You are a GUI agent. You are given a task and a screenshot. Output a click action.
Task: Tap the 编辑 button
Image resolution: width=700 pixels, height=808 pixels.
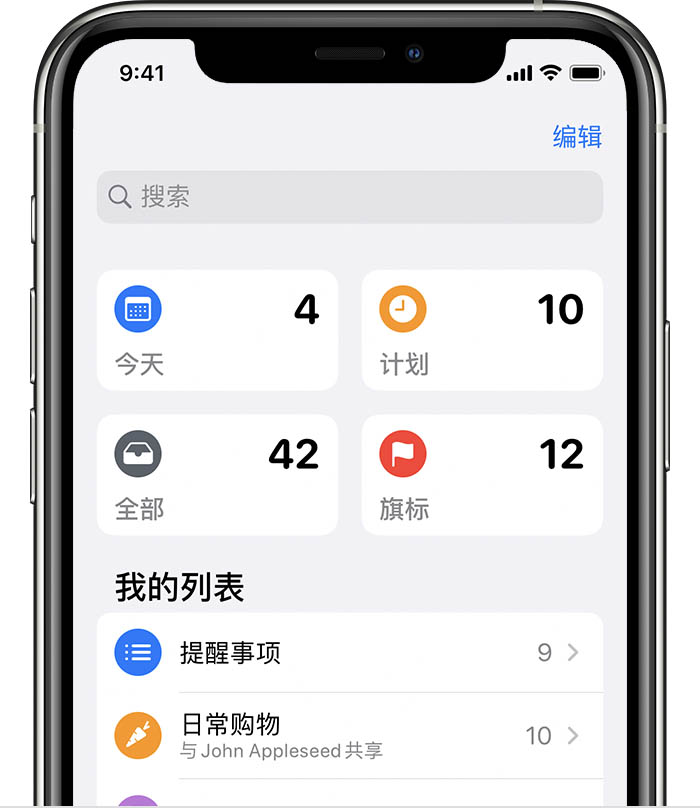(x=577, y=137)
